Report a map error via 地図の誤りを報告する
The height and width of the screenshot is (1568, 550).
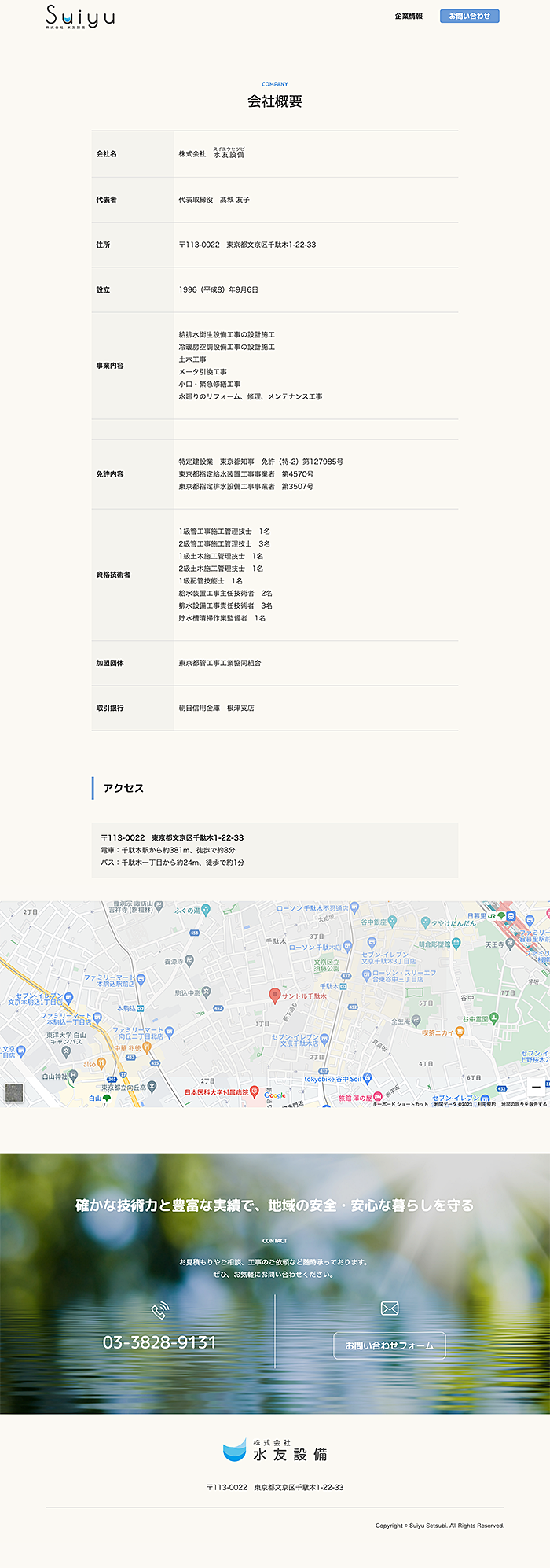pos(524,1104)
